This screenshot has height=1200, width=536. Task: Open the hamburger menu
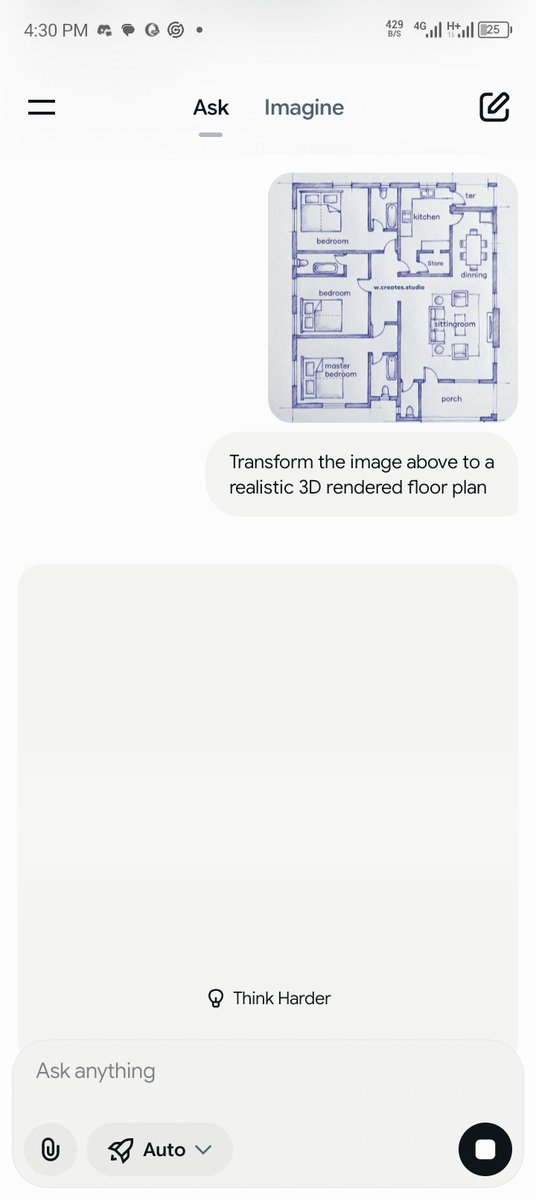(42, 107)
